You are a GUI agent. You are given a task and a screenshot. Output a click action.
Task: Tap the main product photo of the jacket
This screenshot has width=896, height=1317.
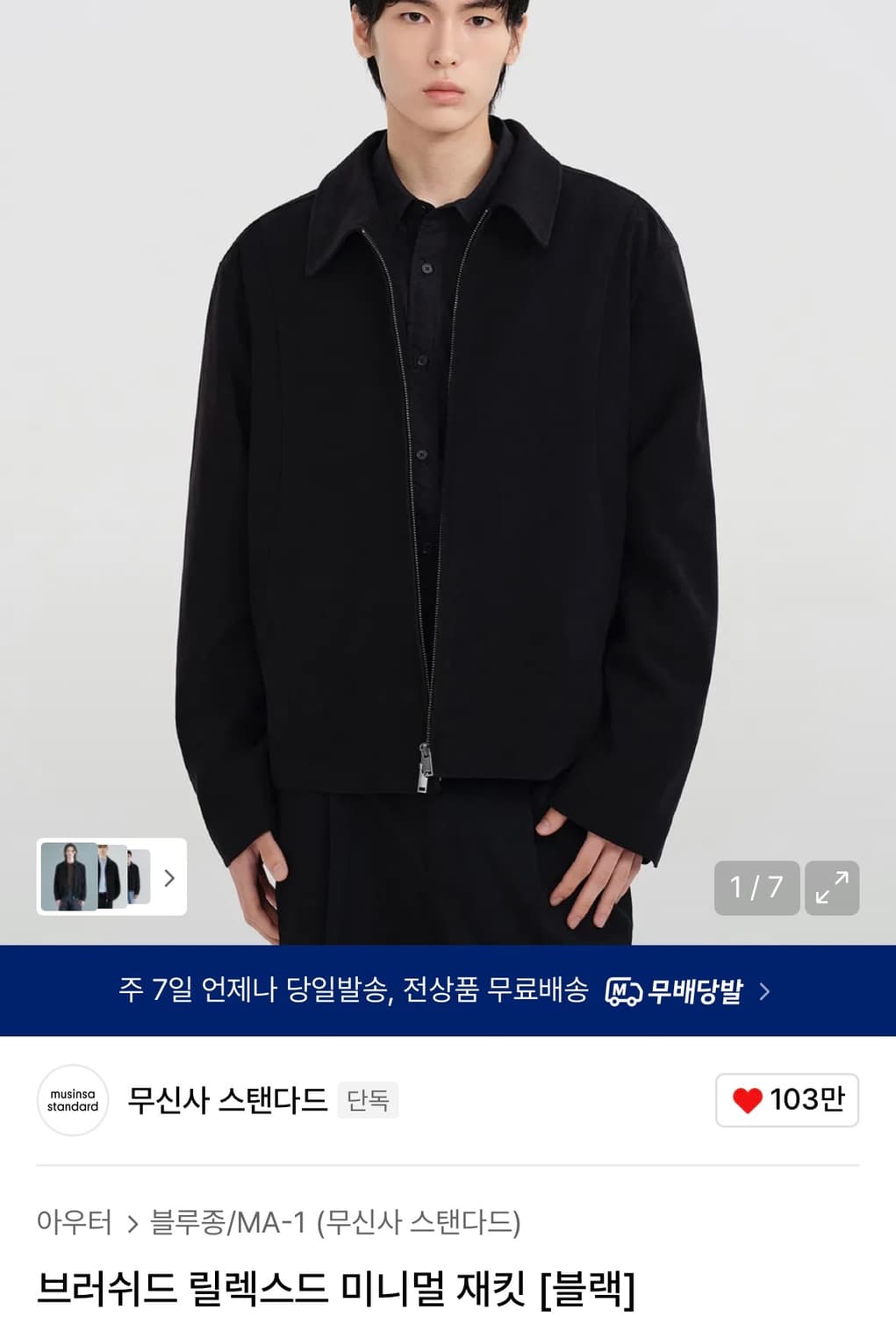tap(448, 439)
